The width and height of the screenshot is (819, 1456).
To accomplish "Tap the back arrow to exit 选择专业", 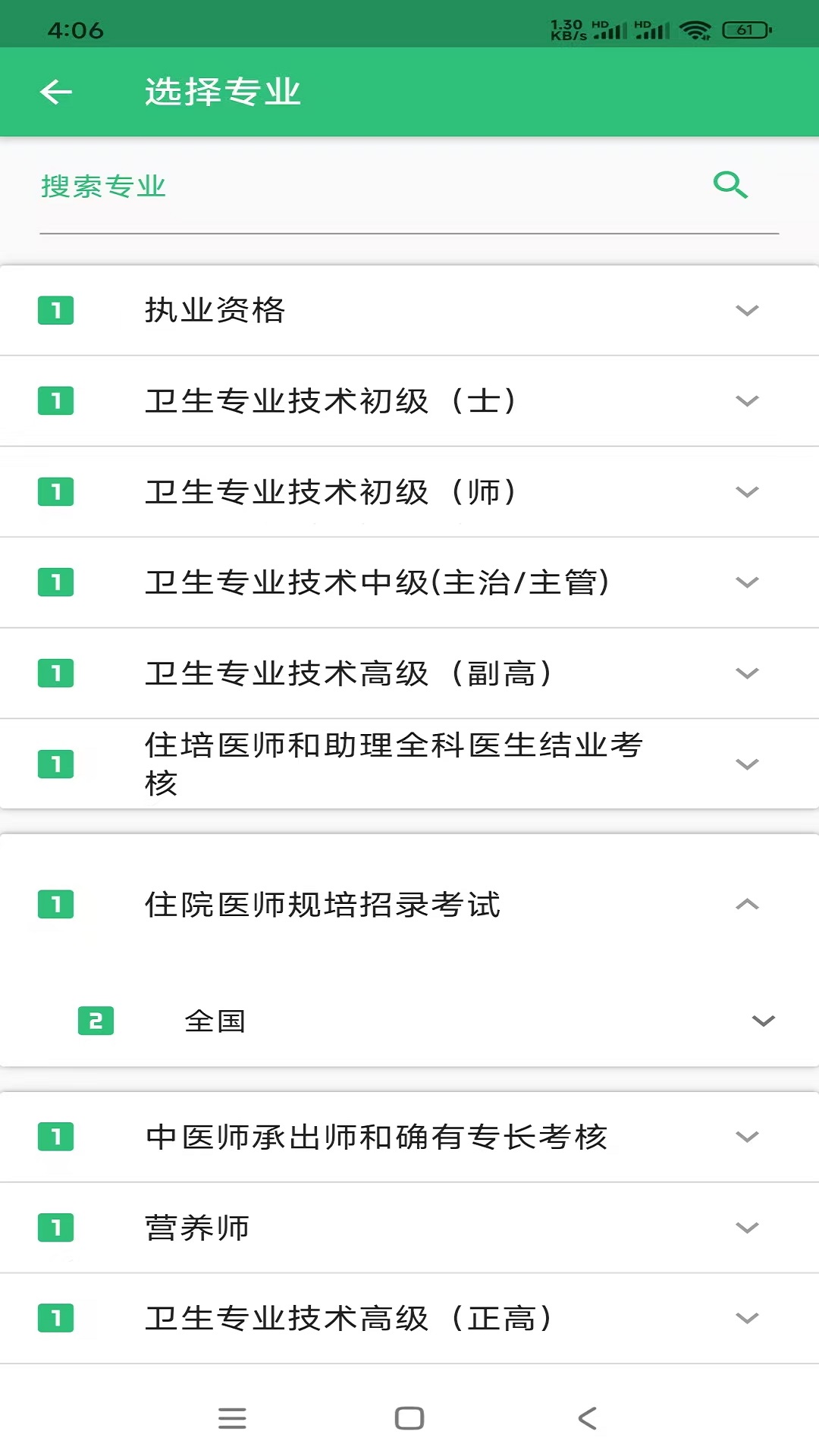I will click(x=55, y=91).
